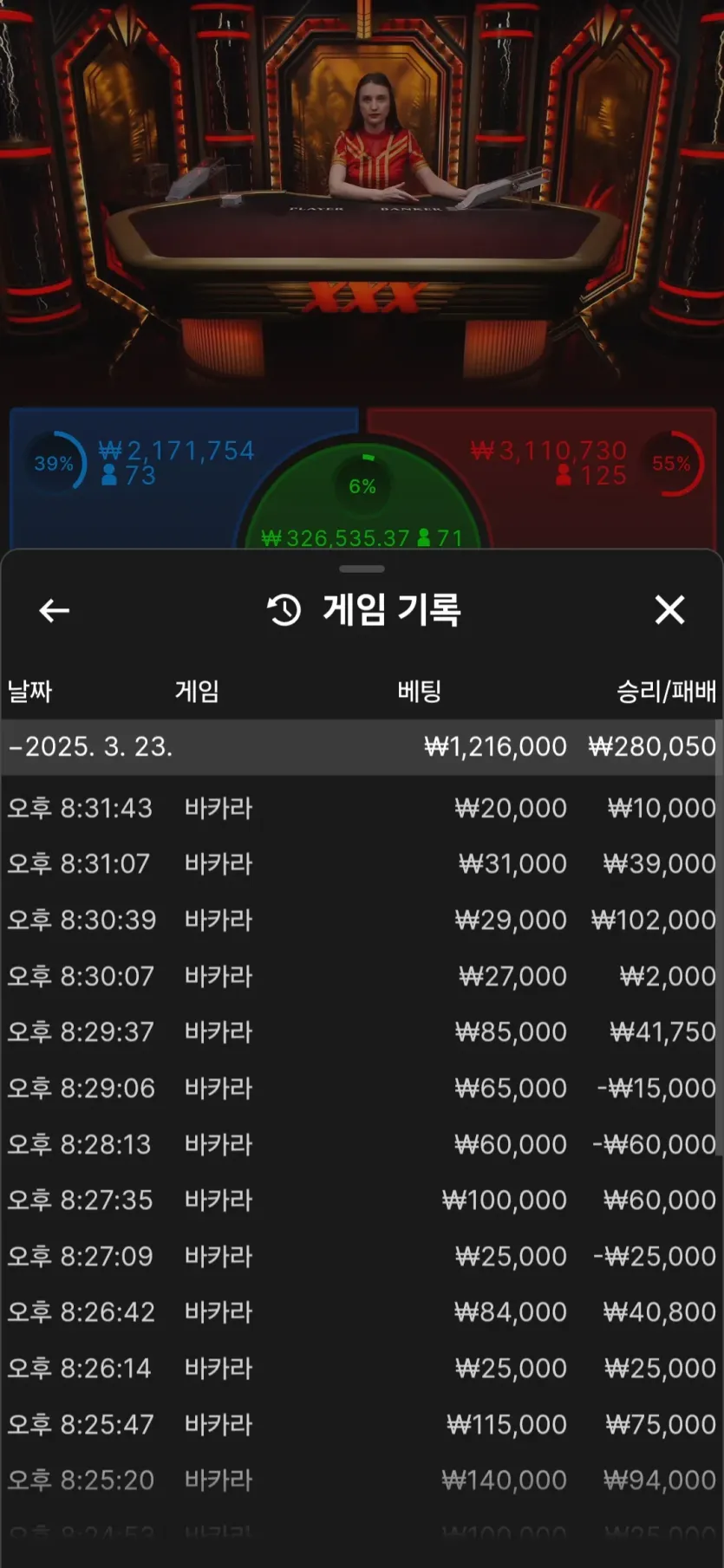
Task: Select the 8:26:14 baccarat entry
Action: tap(362, 1368)
